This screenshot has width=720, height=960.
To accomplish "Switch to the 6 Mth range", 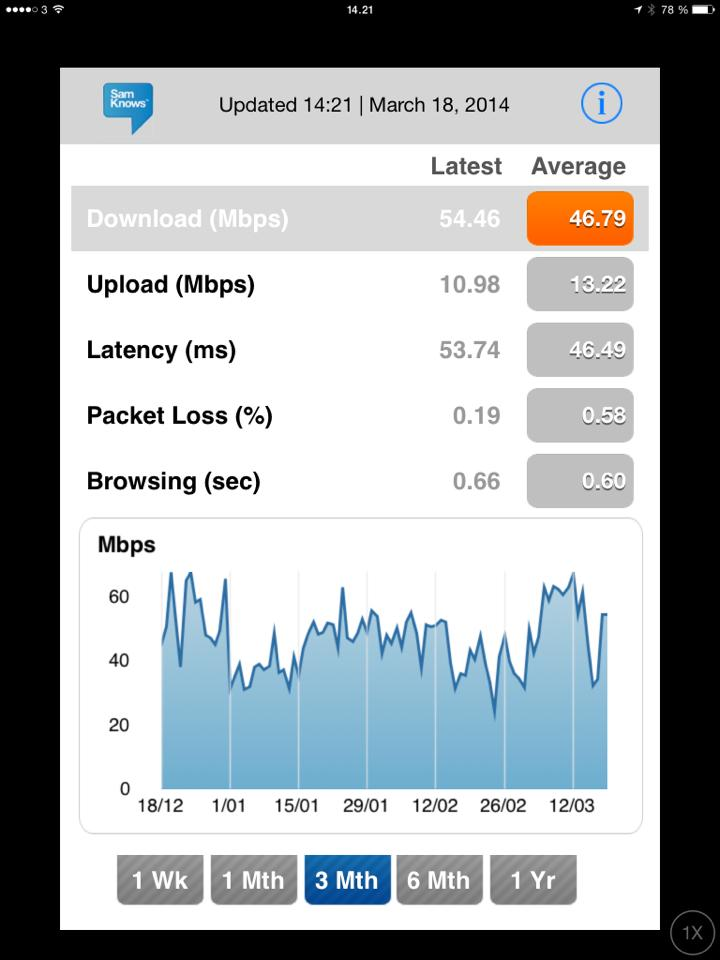I will [439, 880].
